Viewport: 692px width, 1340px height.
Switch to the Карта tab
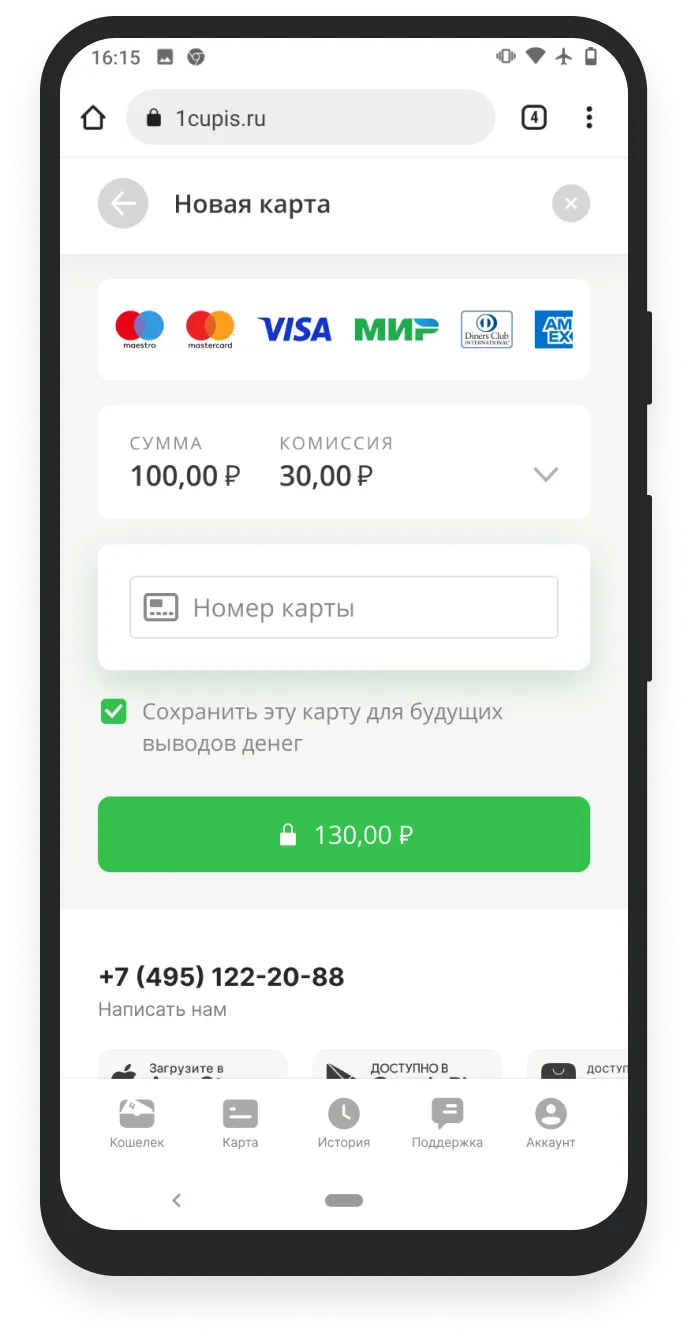click(240, 1122)
